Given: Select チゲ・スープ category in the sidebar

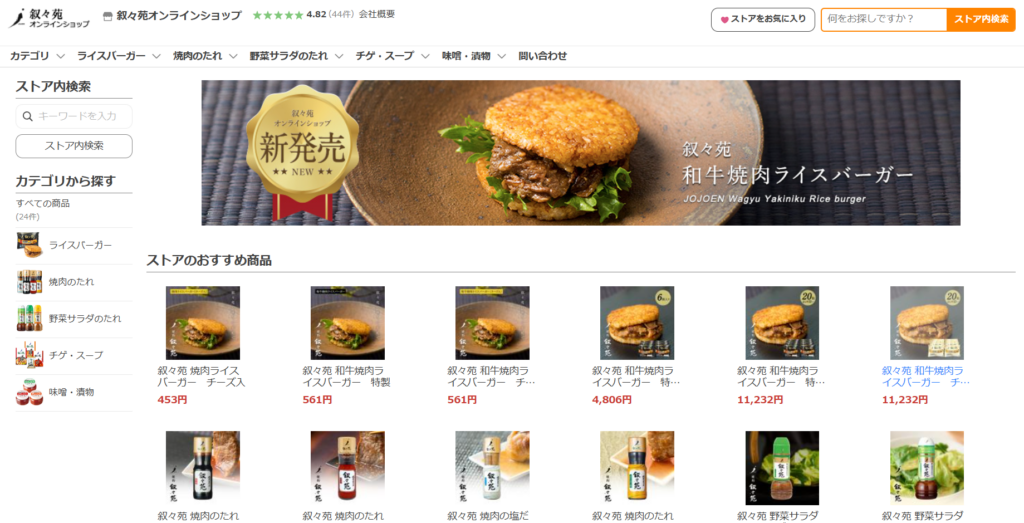Looking at the screenshot, I should (x=75, y=355).
